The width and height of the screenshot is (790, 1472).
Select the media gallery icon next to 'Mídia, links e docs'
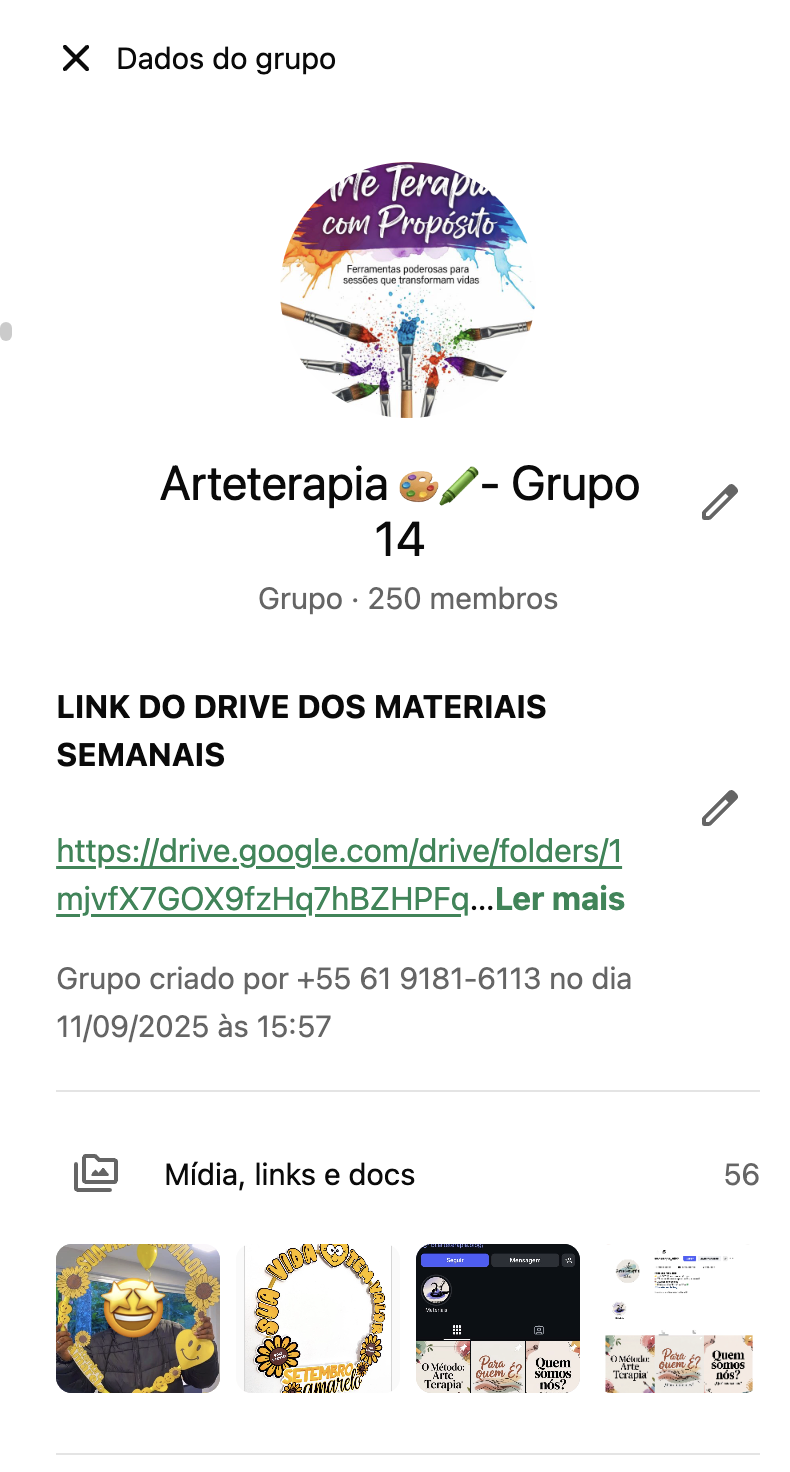click(x=95, y=1174)
